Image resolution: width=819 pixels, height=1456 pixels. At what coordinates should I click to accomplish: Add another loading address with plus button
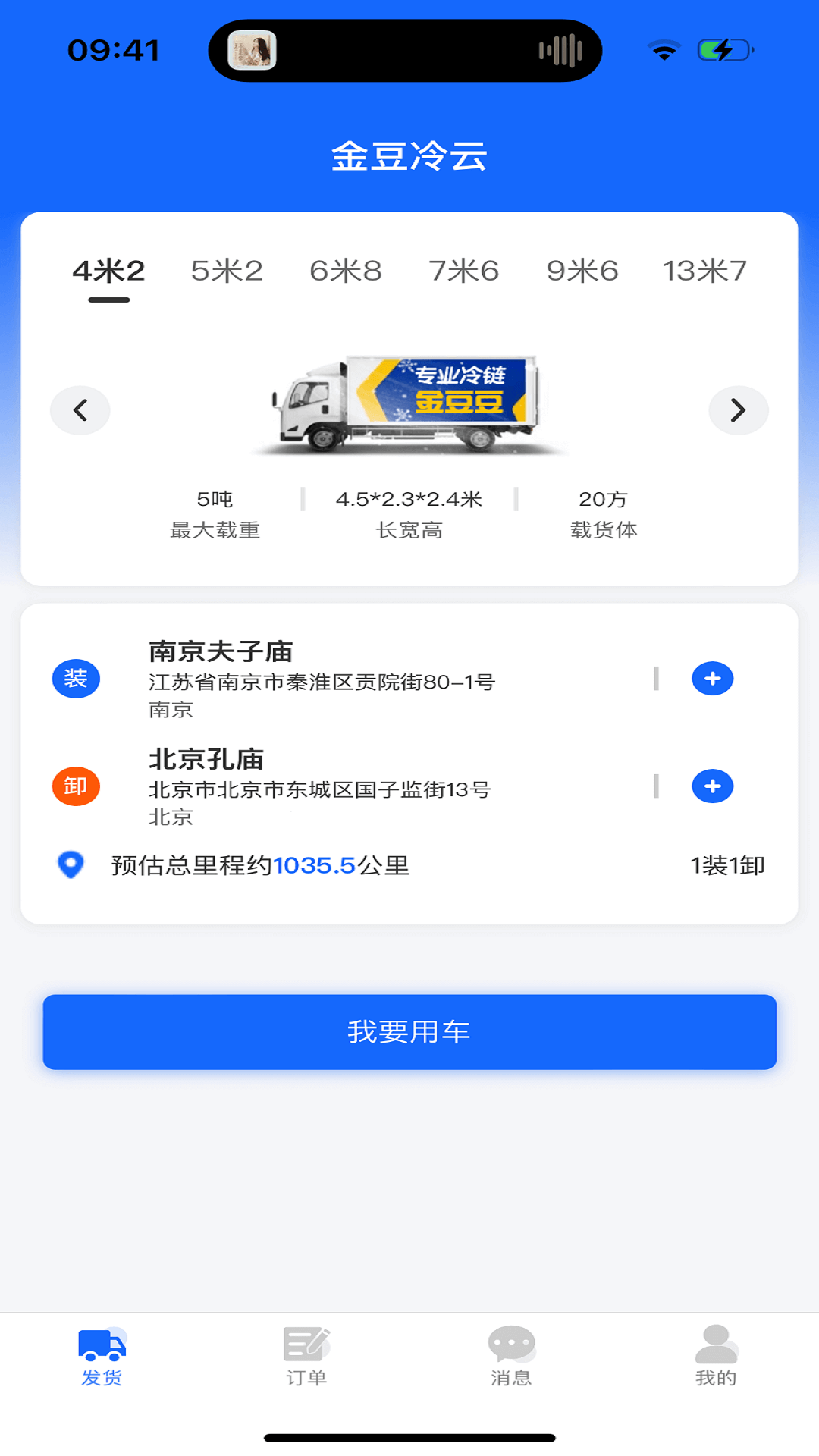pos(711,679)
